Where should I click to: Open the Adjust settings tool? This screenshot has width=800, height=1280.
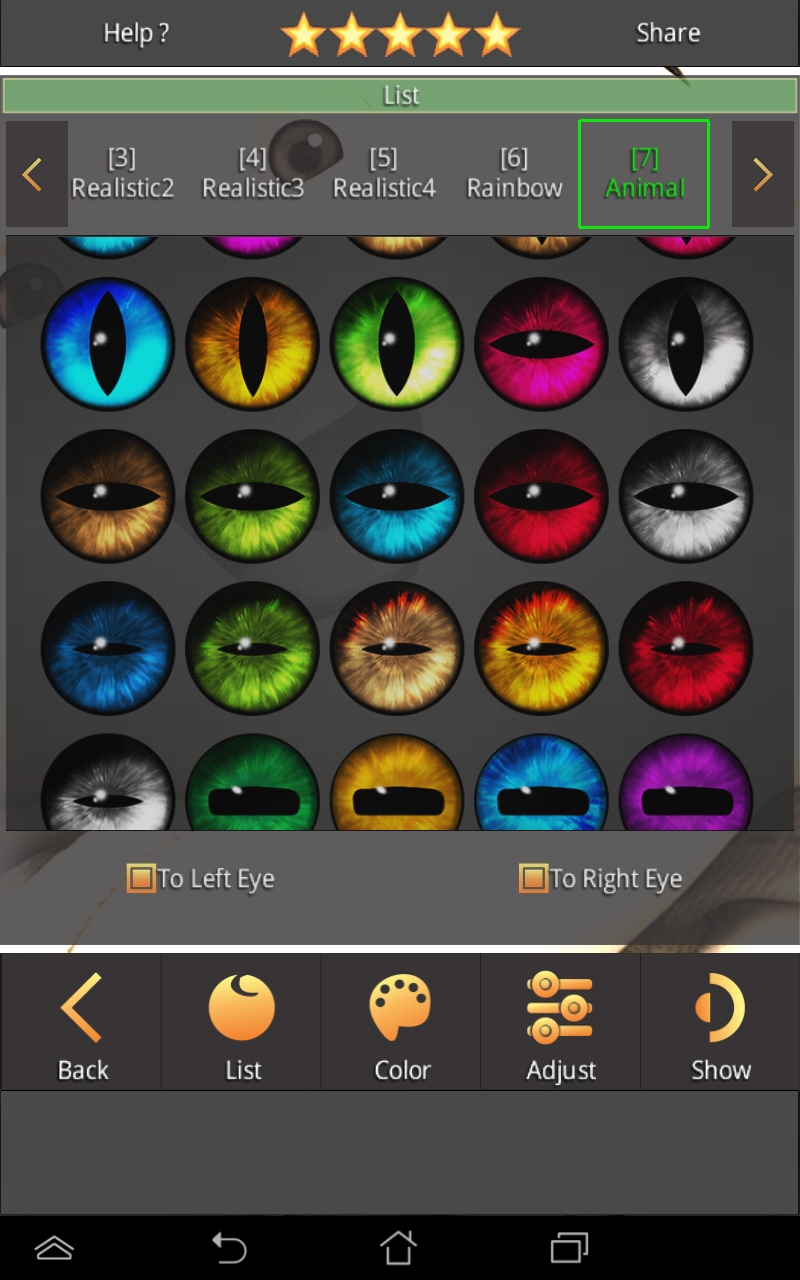tap(561, 1020)
